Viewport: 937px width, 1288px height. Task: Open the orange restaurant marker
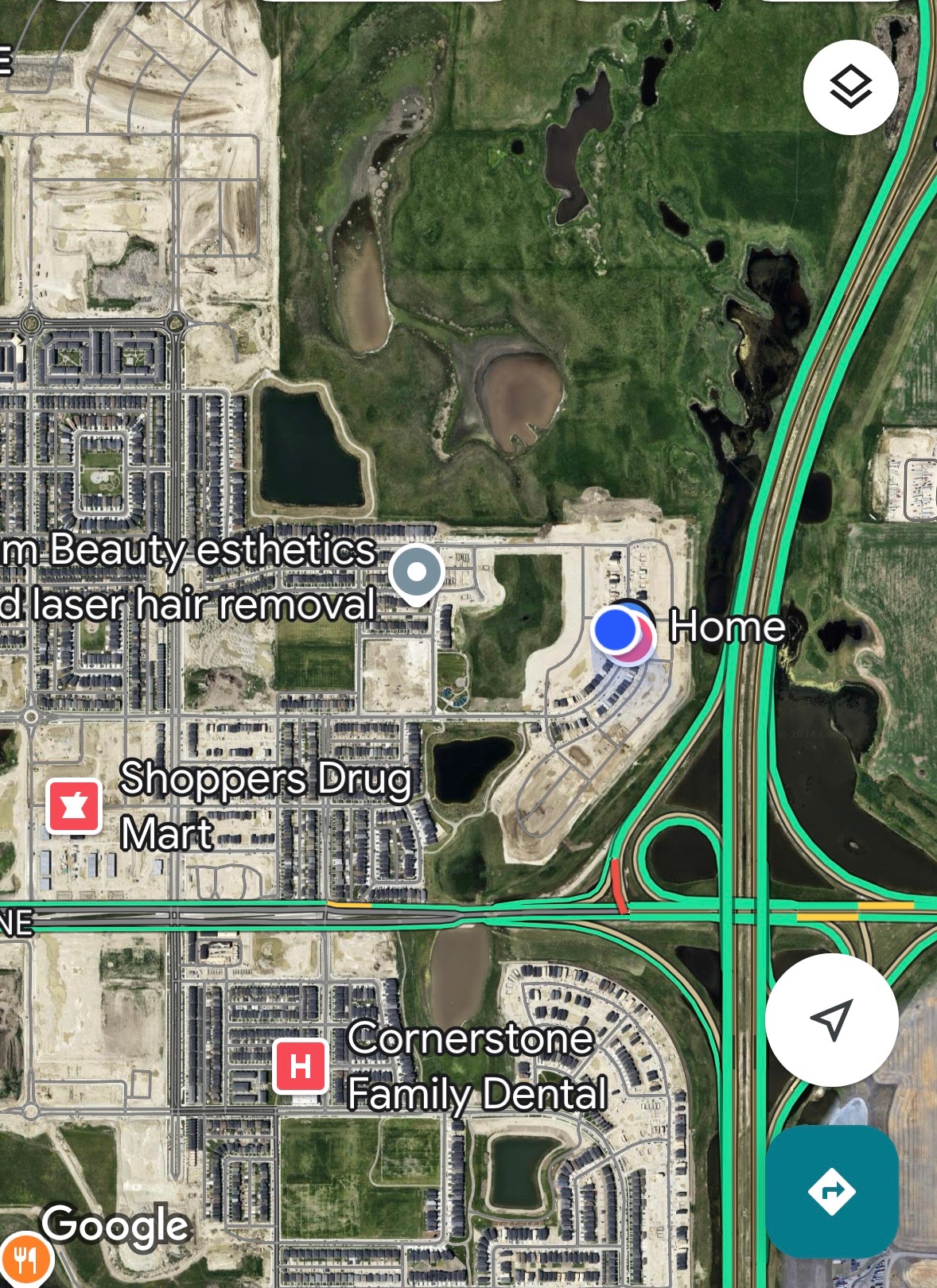(x=25, y=1260)
